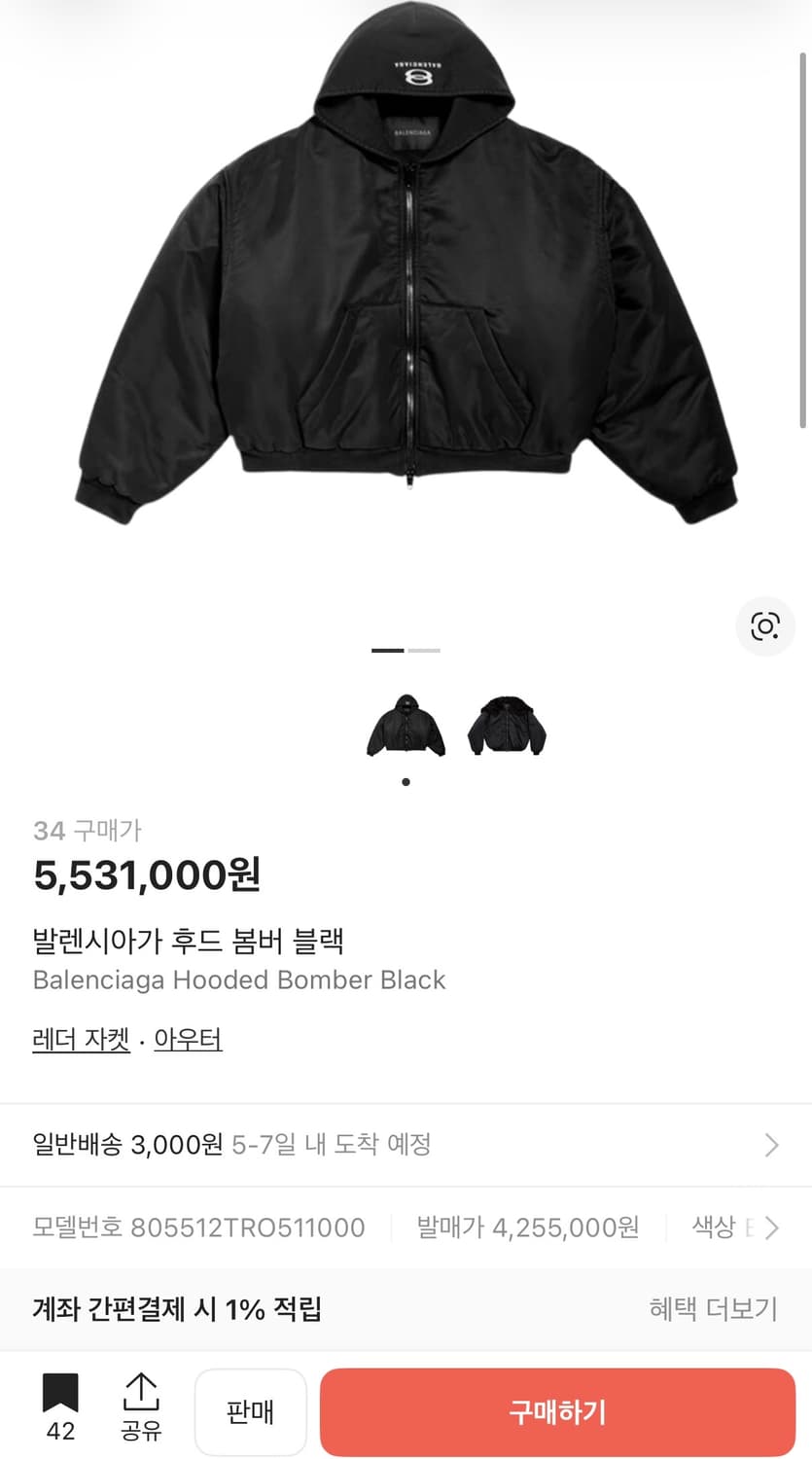Image resolution: width=812 pixels, height=1459 pixels.
Task: Expand the 일반배송 shipping details row
Action: tap(406, 1145)
